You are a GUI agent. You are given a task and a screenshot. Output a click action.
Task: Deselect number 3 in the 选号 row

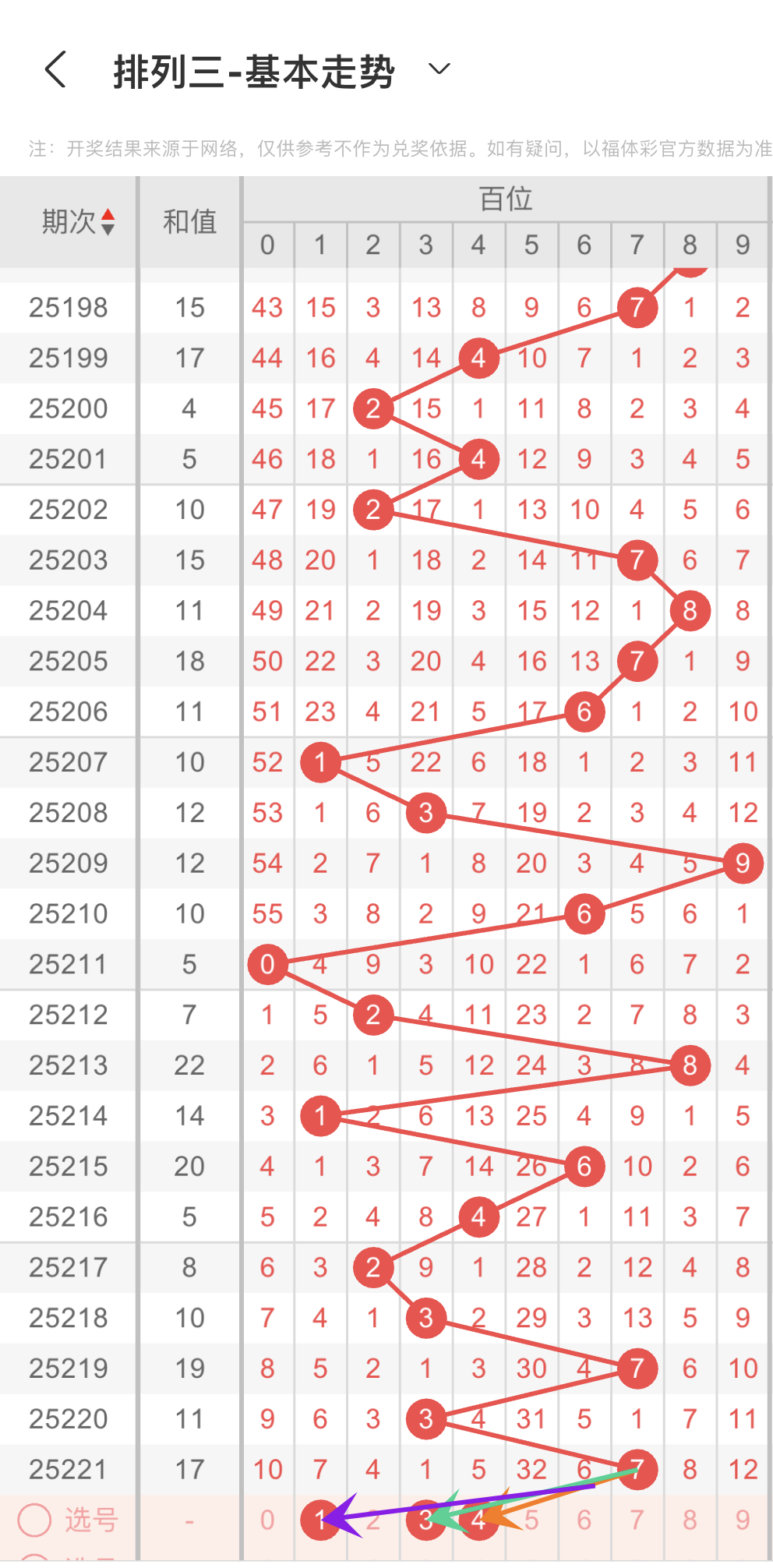[x=425, y=1520]
